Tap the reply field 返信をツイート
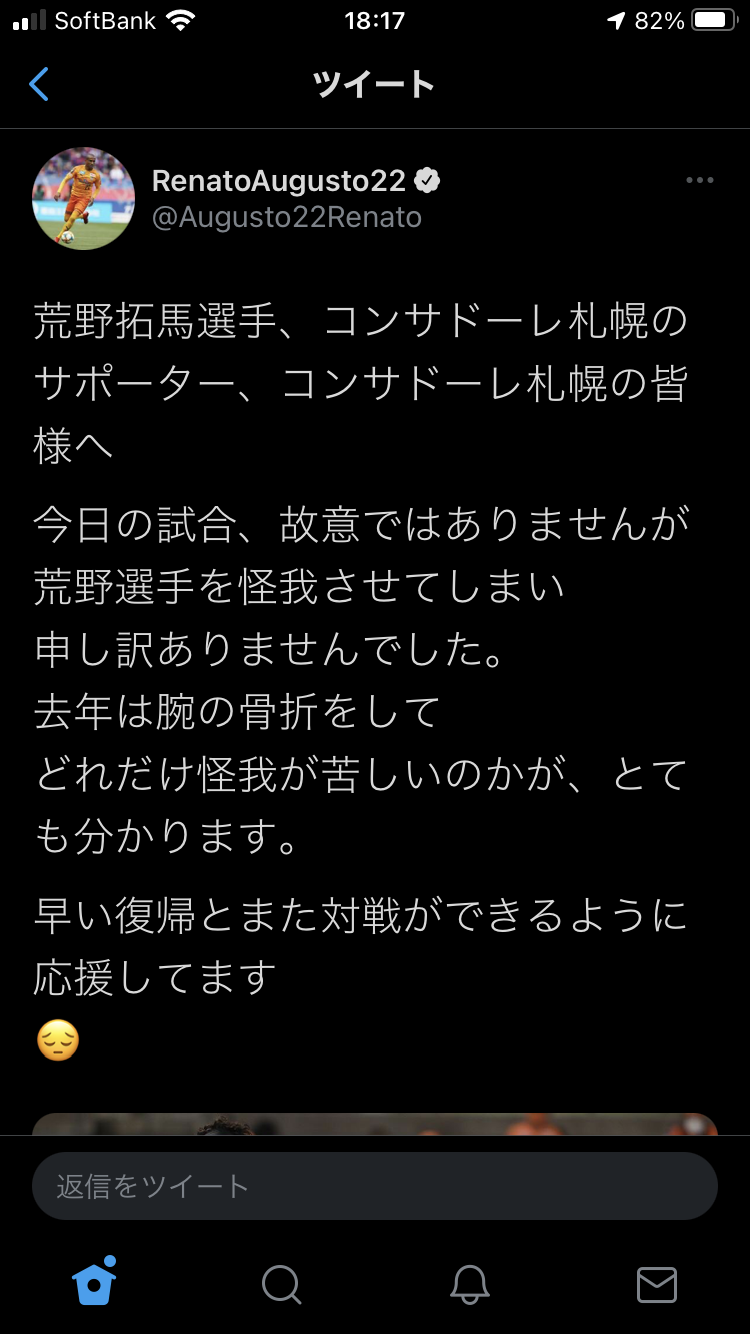The image size is (750, 1334). click(375, 1187)
